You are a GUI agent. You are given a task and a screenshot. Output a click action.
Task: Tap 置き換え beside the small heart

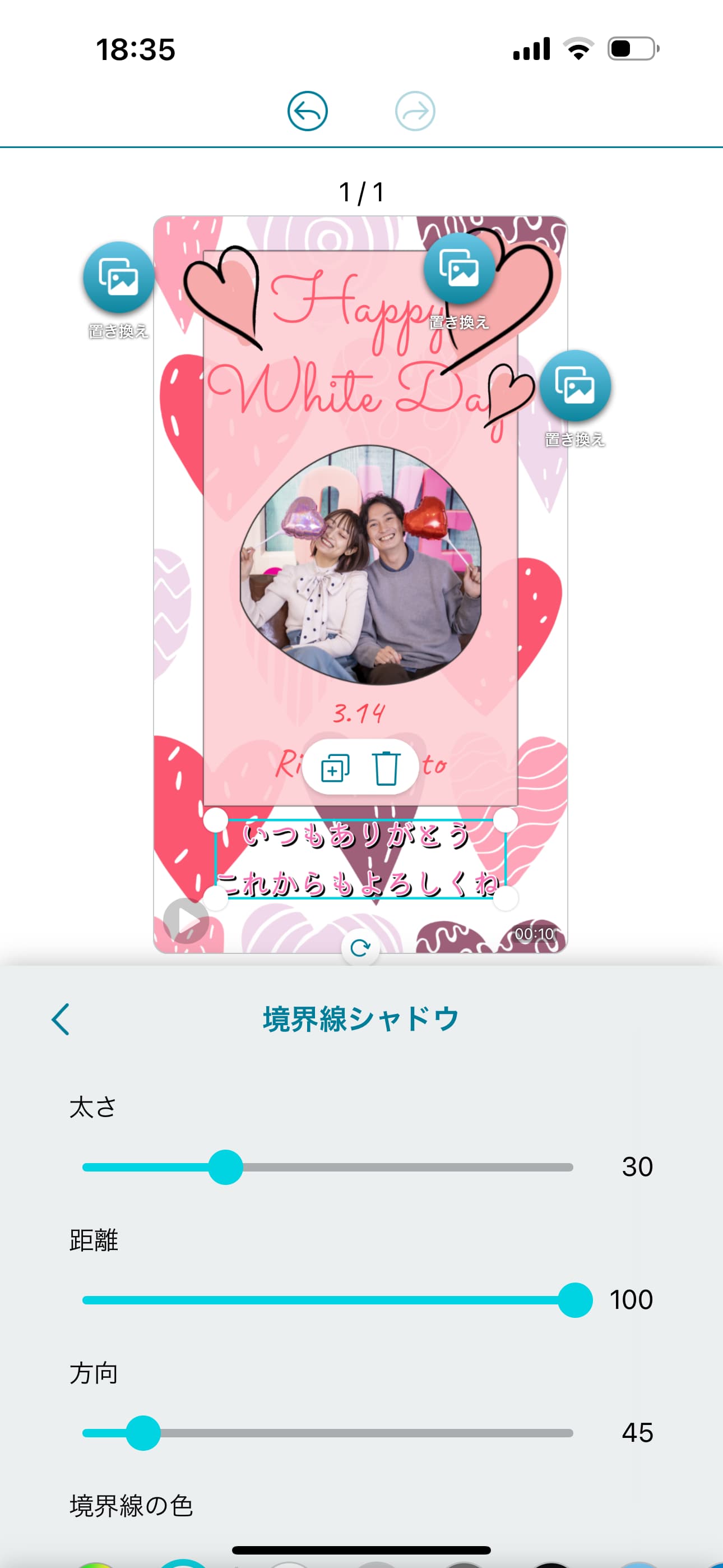pyautogui.click(x=575, y=386)
